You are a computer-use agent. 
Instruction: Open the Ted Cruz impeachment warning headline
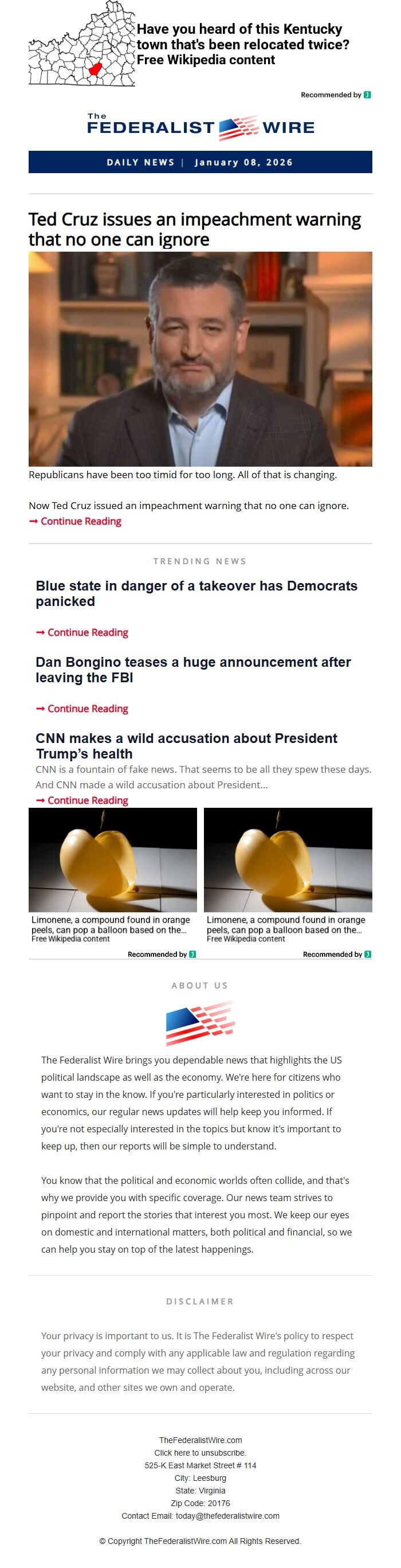click(194, 229)
